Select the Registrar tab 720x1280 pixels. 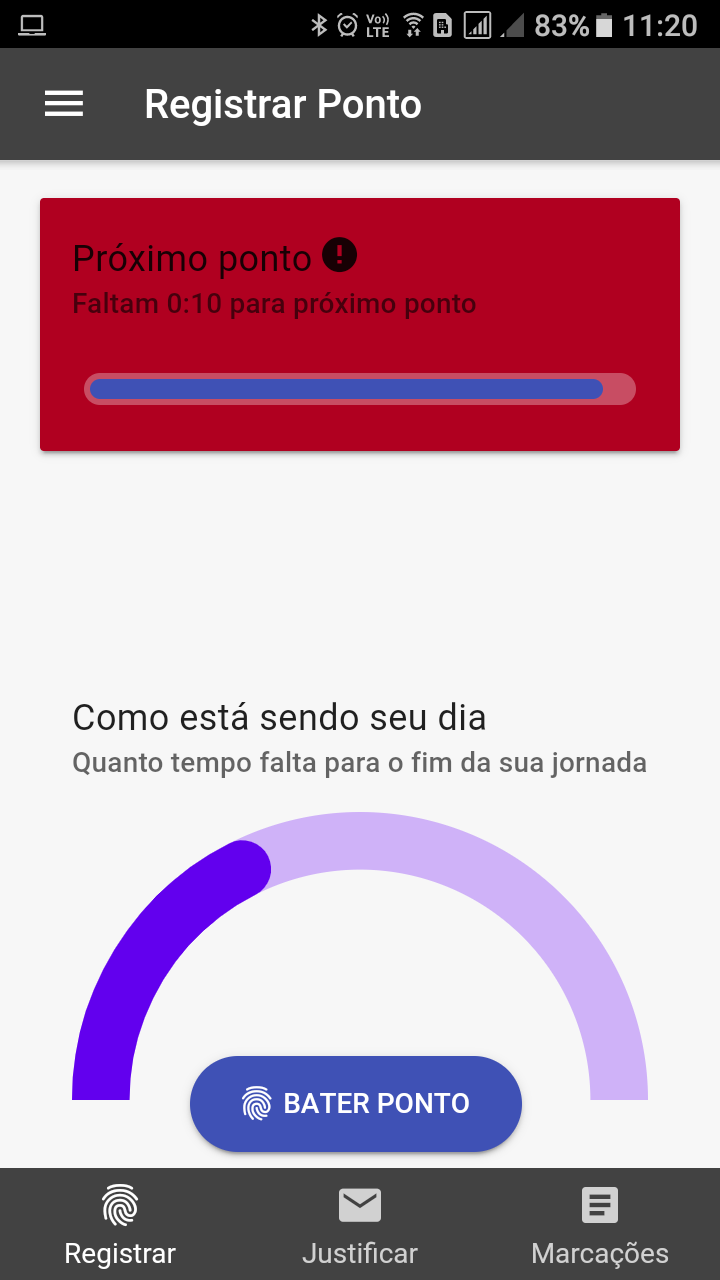pos(120,1225)
